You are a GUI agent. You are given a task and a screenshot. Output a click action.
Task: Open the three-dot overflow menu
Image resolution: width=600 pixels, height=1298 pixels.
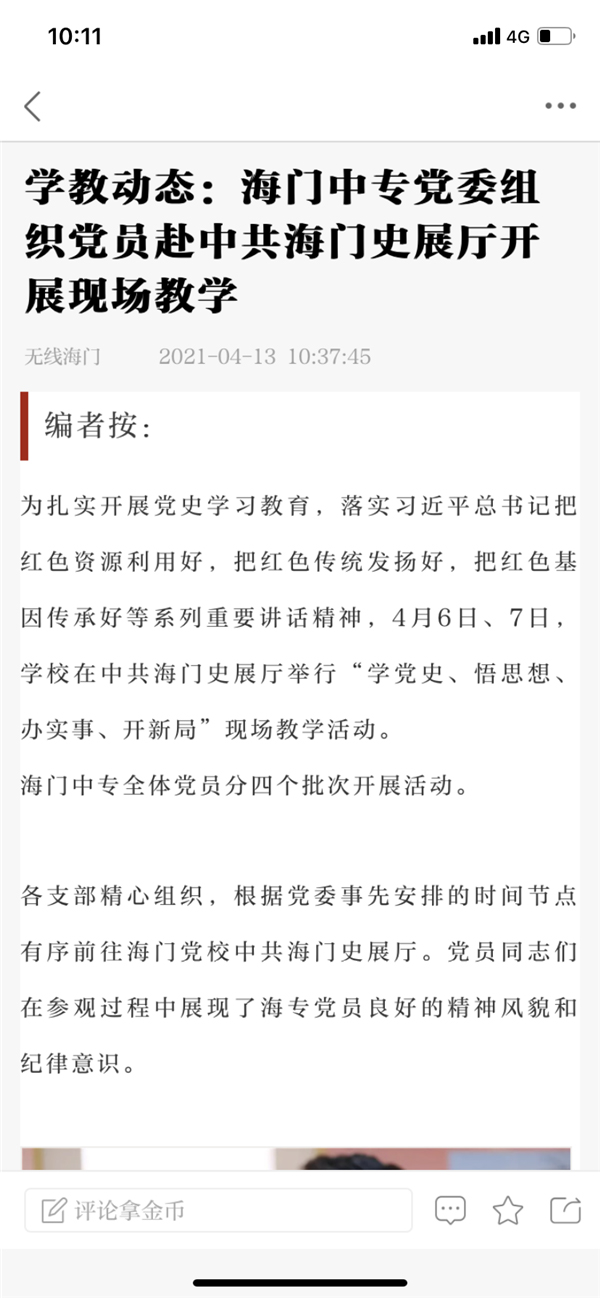click(x=560, y=106)
